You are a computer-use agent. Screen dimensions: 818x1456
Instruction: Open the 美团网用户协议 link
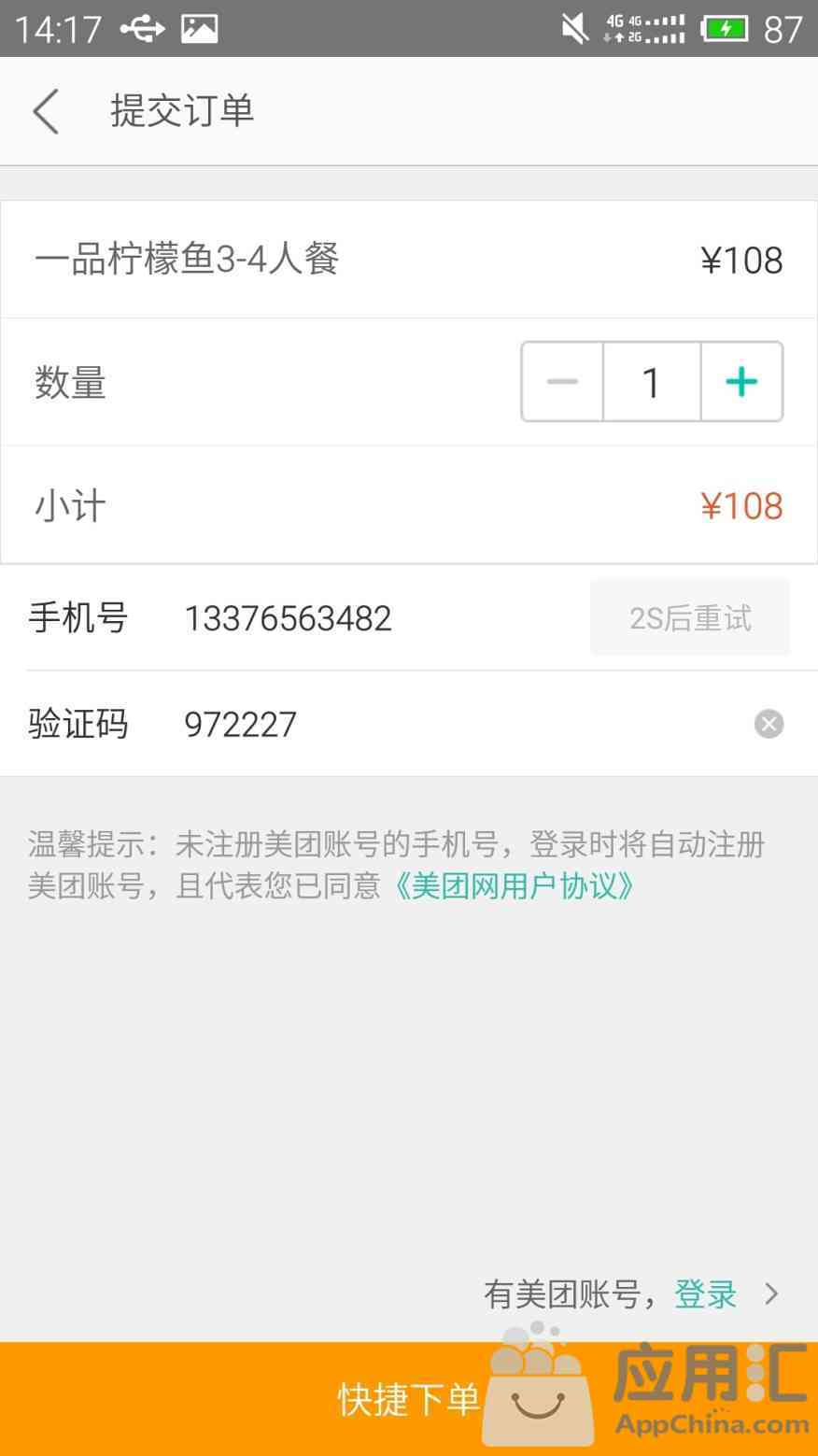click(x=512, y=885)
